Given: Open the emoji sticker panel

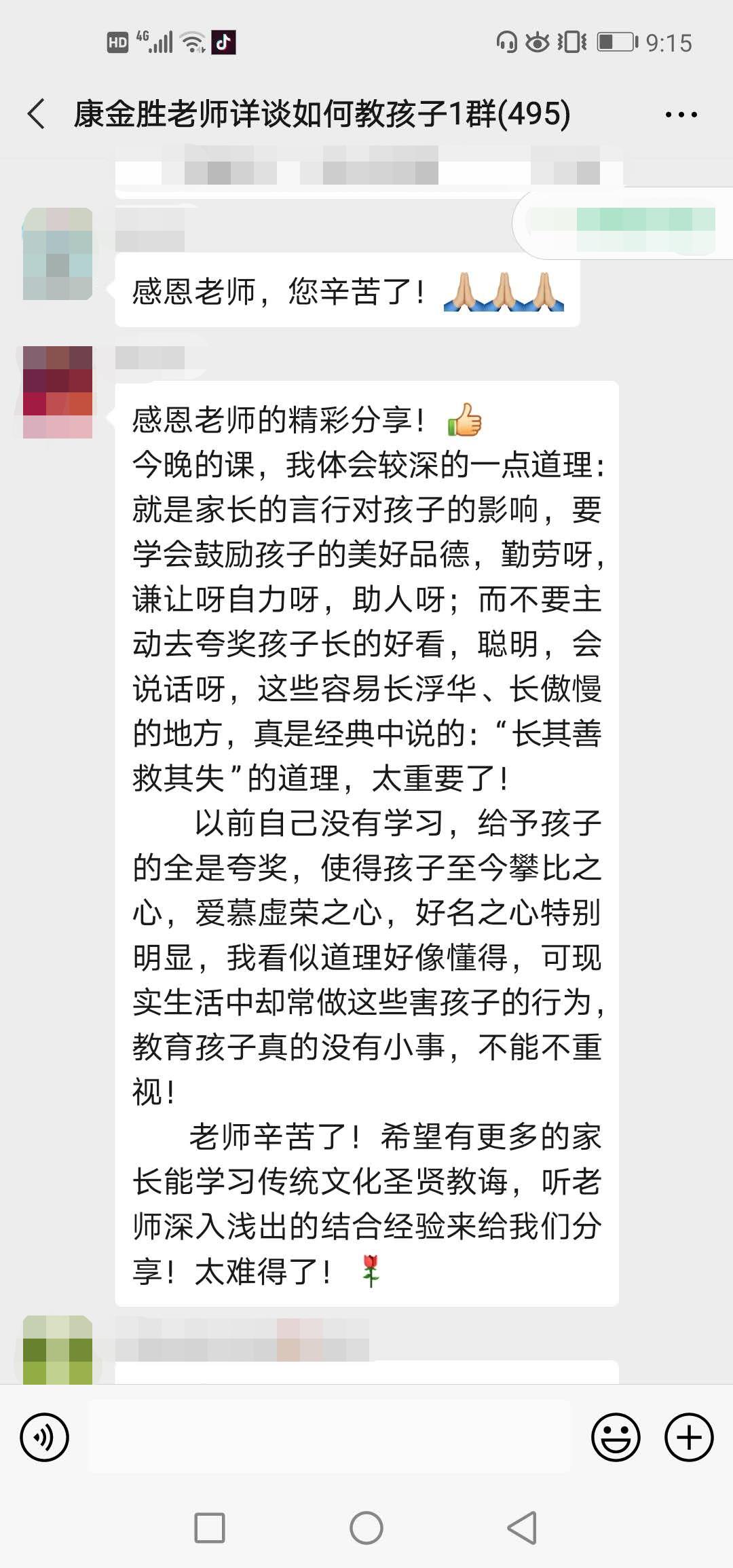Looking at the screenshot, I should coord(616,1437).
